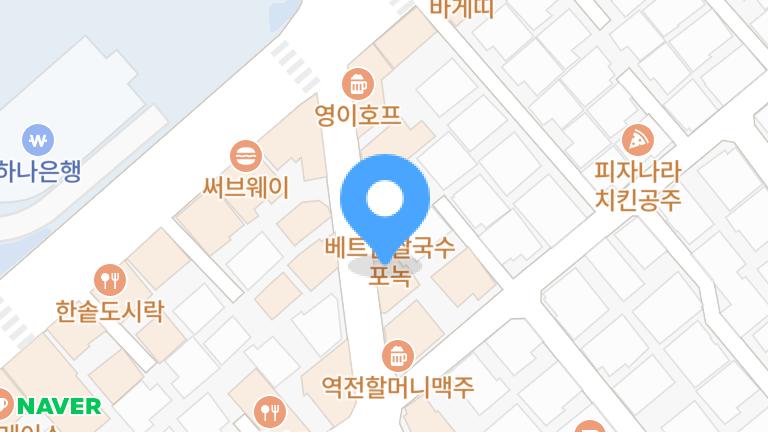The width and height of the screenshot is (768, 432).
Task: Open the 써브웨이 place marker
Action: coord(245,155)
